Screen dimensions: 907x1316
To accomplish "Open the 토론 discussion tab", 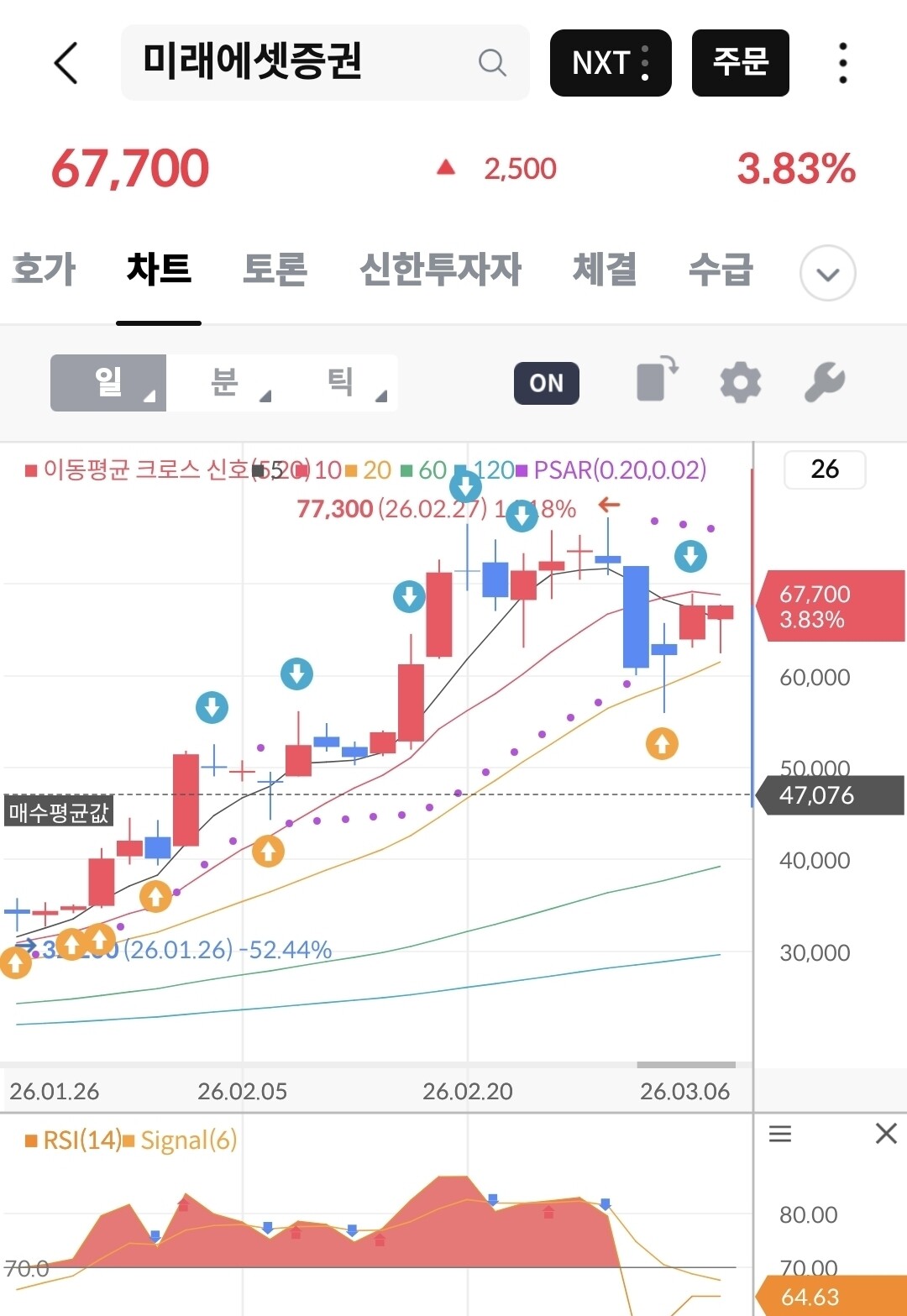I will 275,270.
